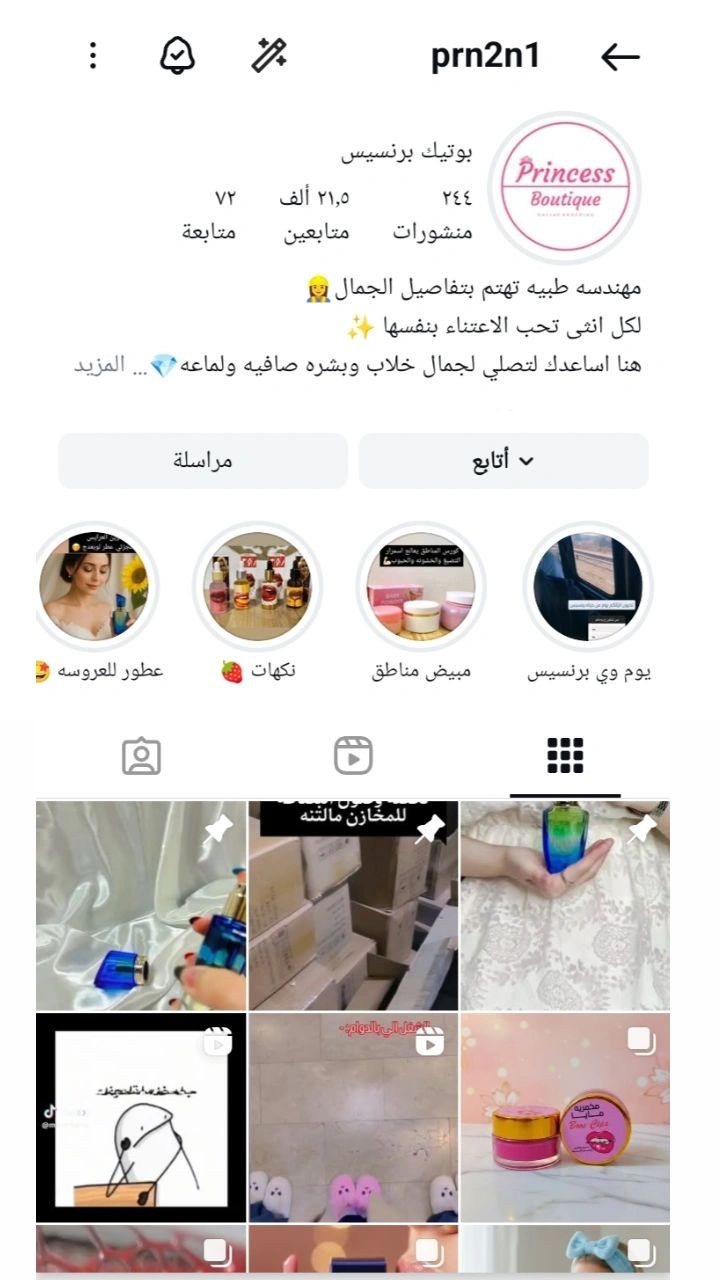720x1280 pixels.
Task: Expand the bio with المزيد
Action: pos(99,365)
